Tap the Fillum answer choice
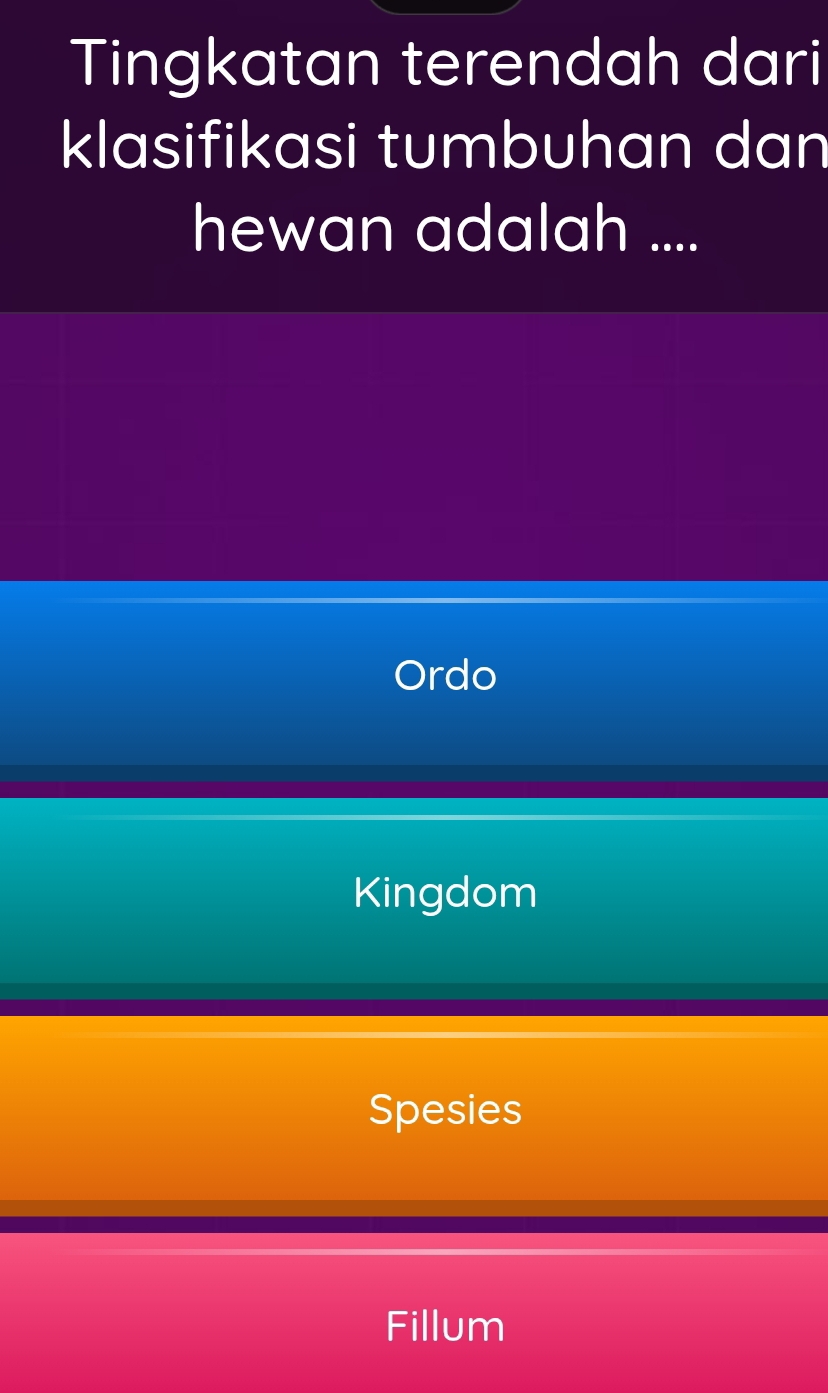The image size is (828, 1393). pyautogui.click(x=414, y=1325)
